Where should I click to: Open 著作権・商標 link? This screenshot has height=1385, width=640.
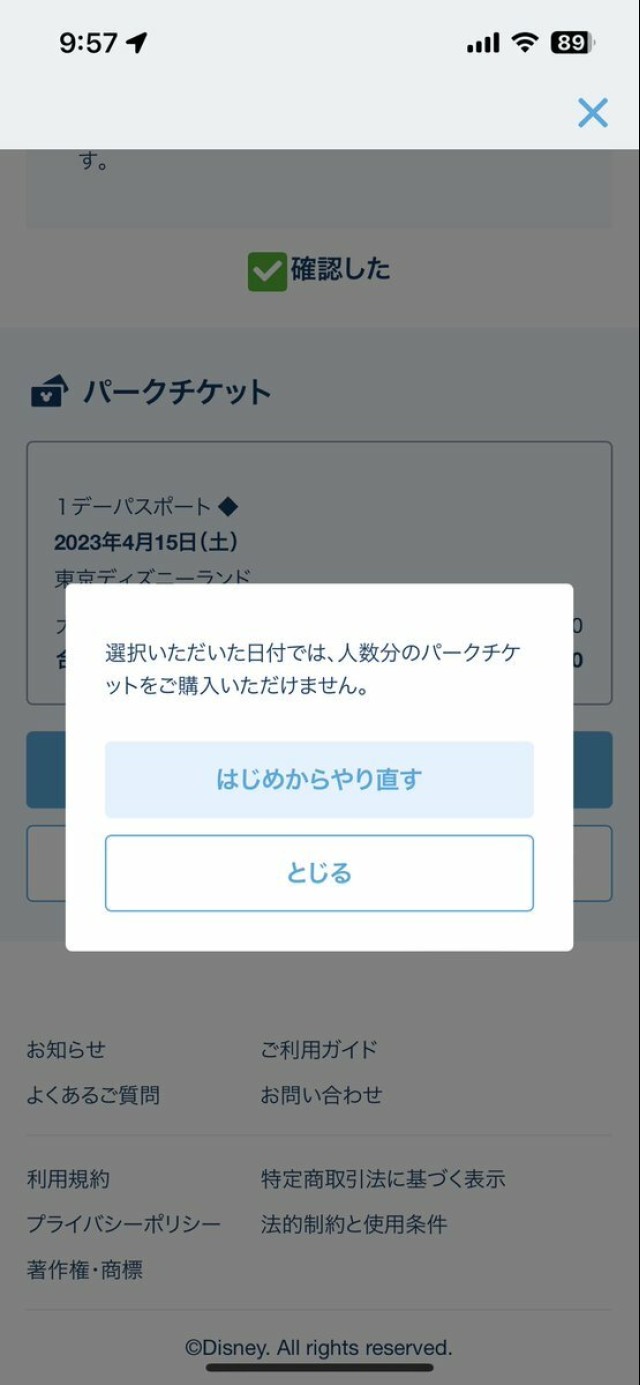pyautogui.click(x=85, y=1270)
